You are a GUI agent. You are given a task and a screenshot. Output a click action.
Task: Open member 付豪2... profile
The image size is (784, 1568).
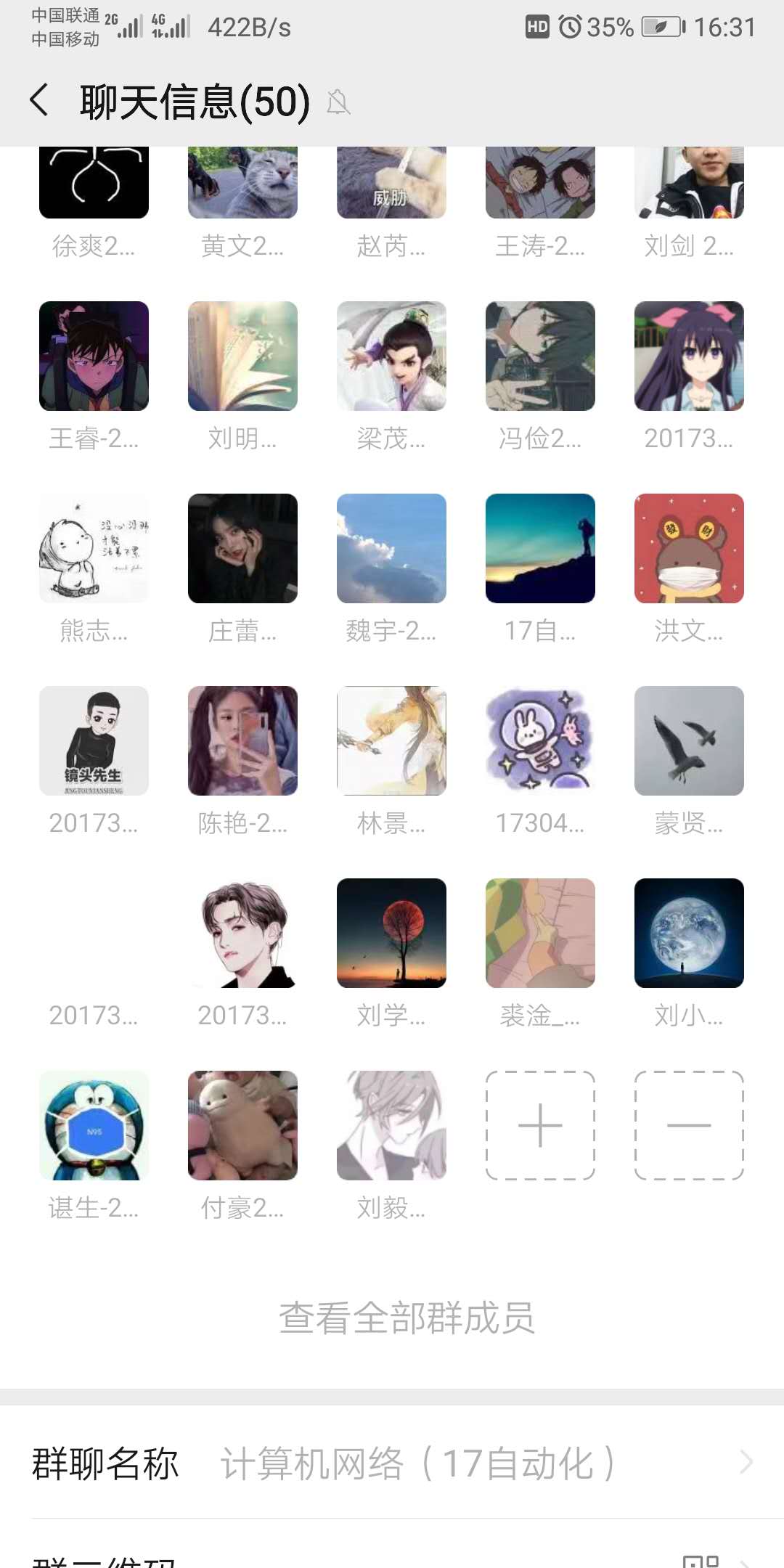coord(242,1126)
